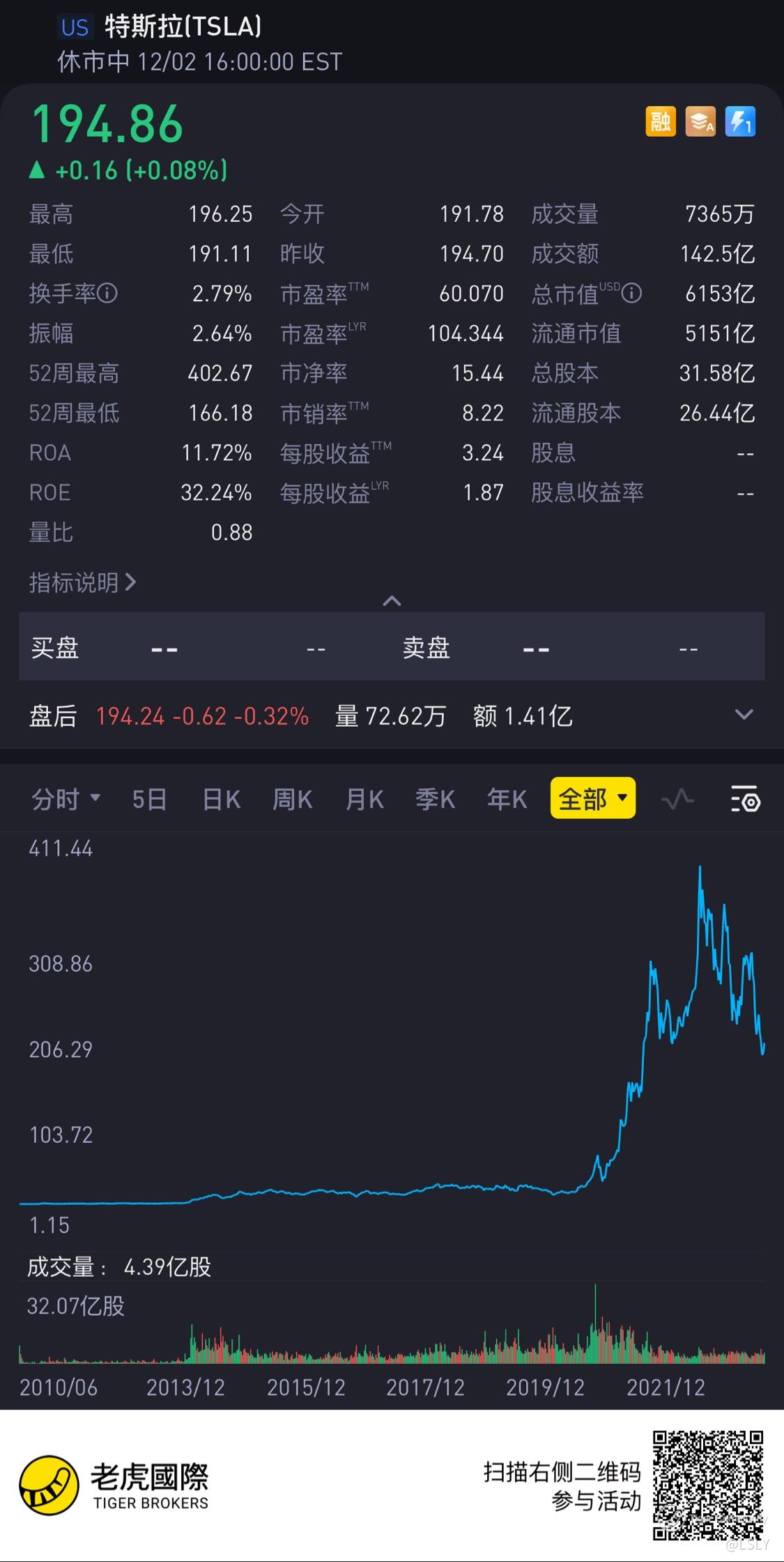Switch to 月K monthly chart
Image resolution: width=784 pixels, height=1562 pixels.
[x=365, y=799]
